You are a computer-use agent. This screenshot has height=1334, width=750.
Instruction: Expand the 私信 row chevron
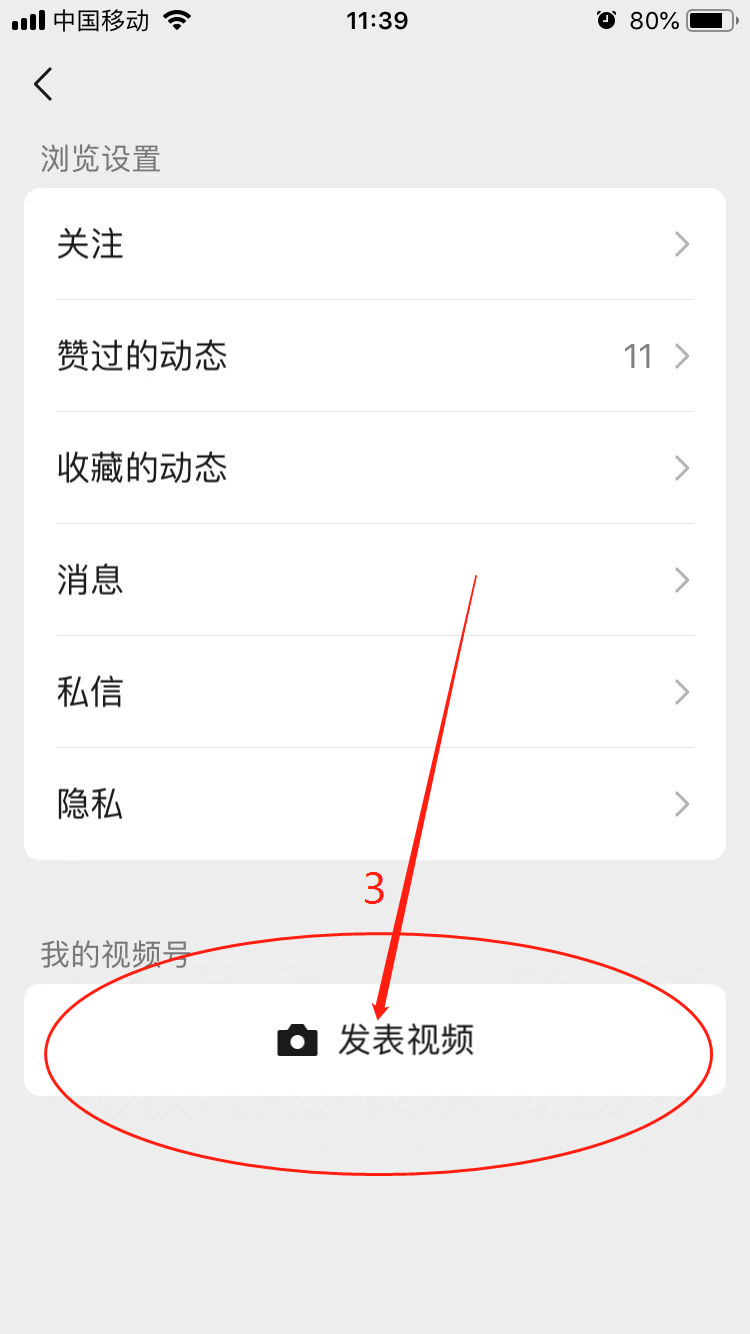pyautogui.click(x=682, y=692)
